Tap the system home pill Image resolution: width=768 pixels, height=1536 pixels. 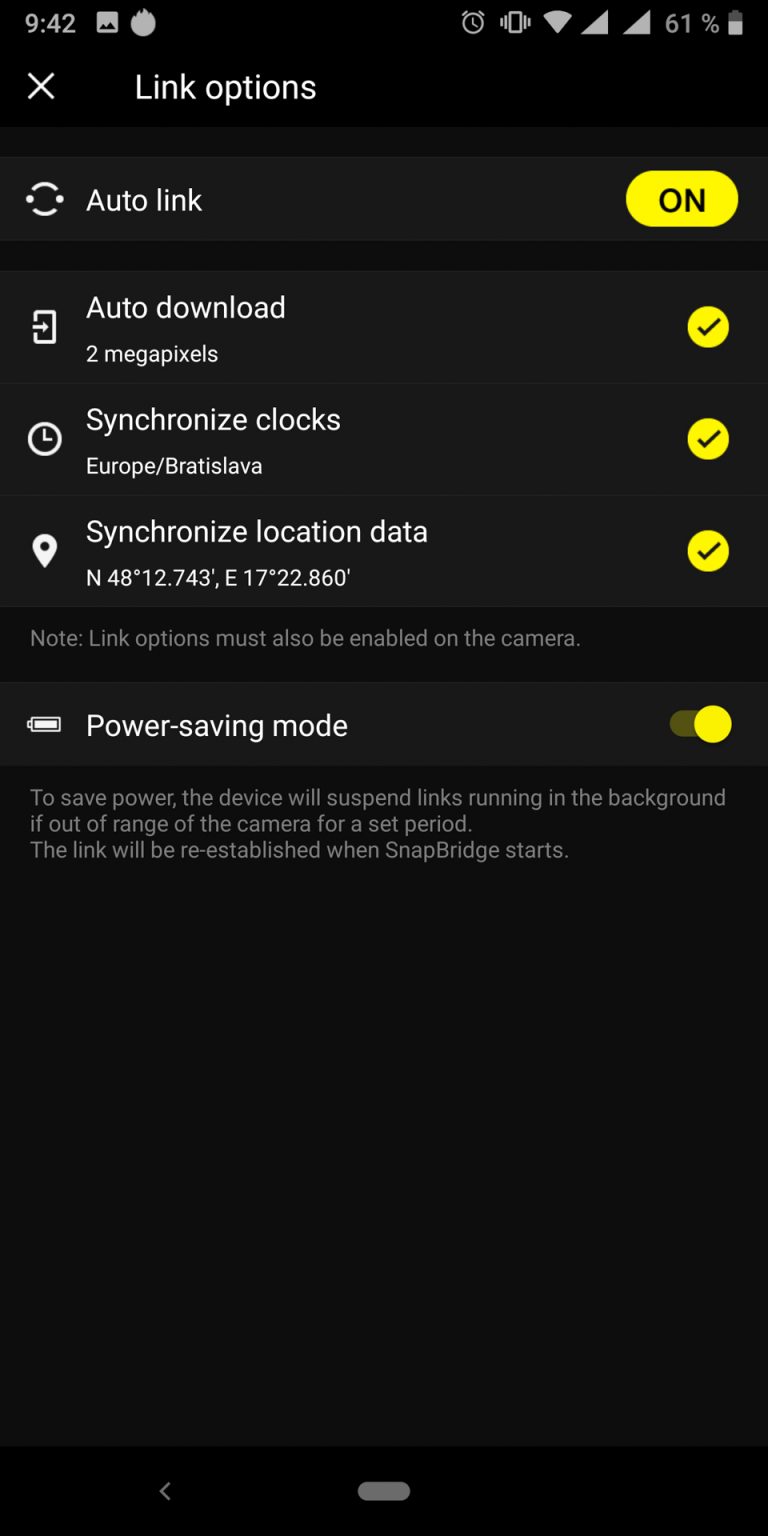click(x=384, y=1491)
